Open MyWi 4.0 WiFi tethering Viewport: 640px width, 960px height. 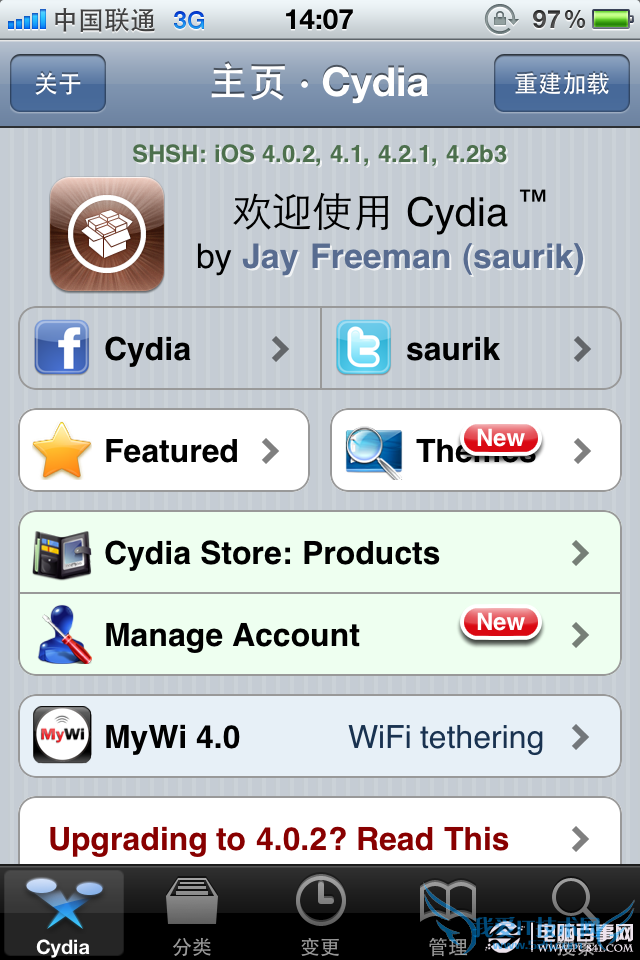point(320,738)
